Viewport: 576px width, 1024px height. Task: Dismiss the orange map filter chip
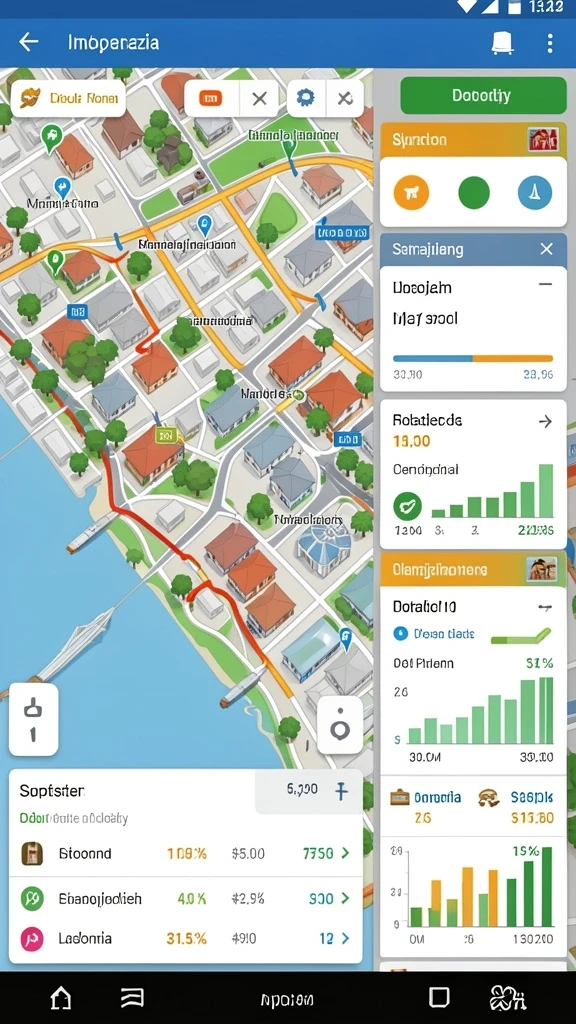[x=259, y=99]
